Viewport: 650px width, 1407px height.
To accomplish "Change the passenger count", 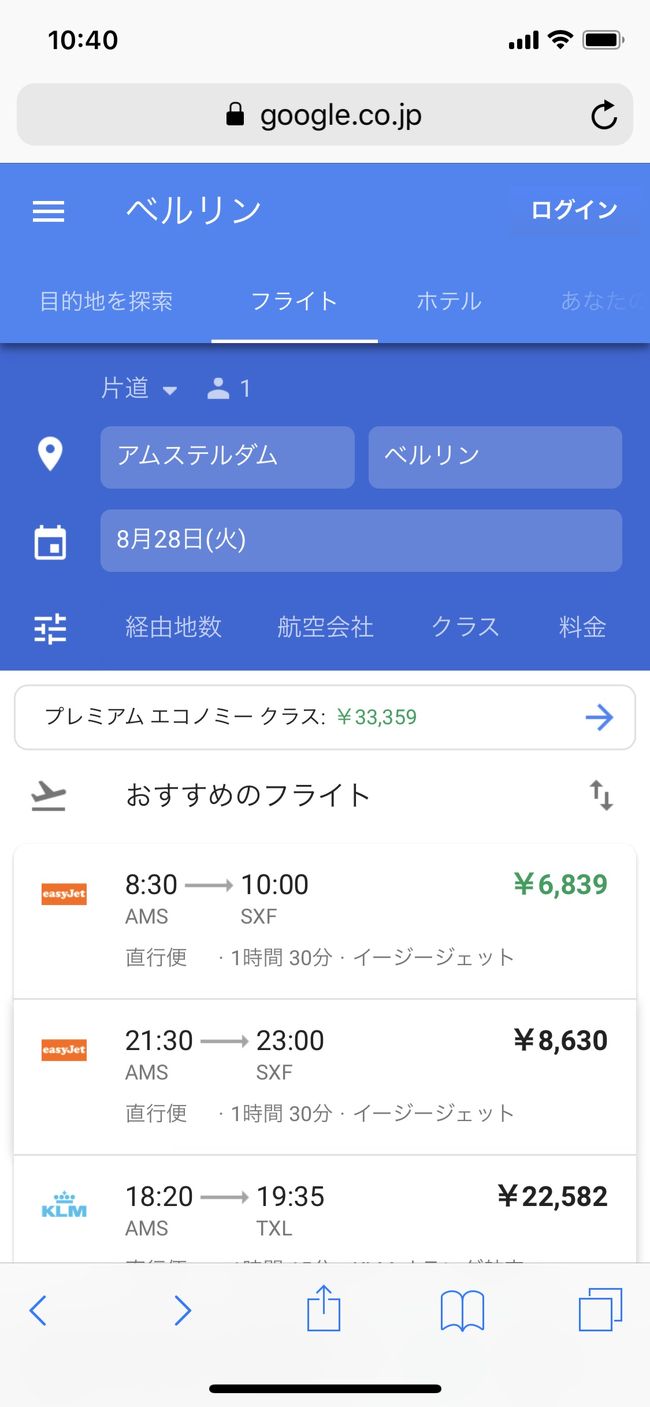I will tap(229, 389).
